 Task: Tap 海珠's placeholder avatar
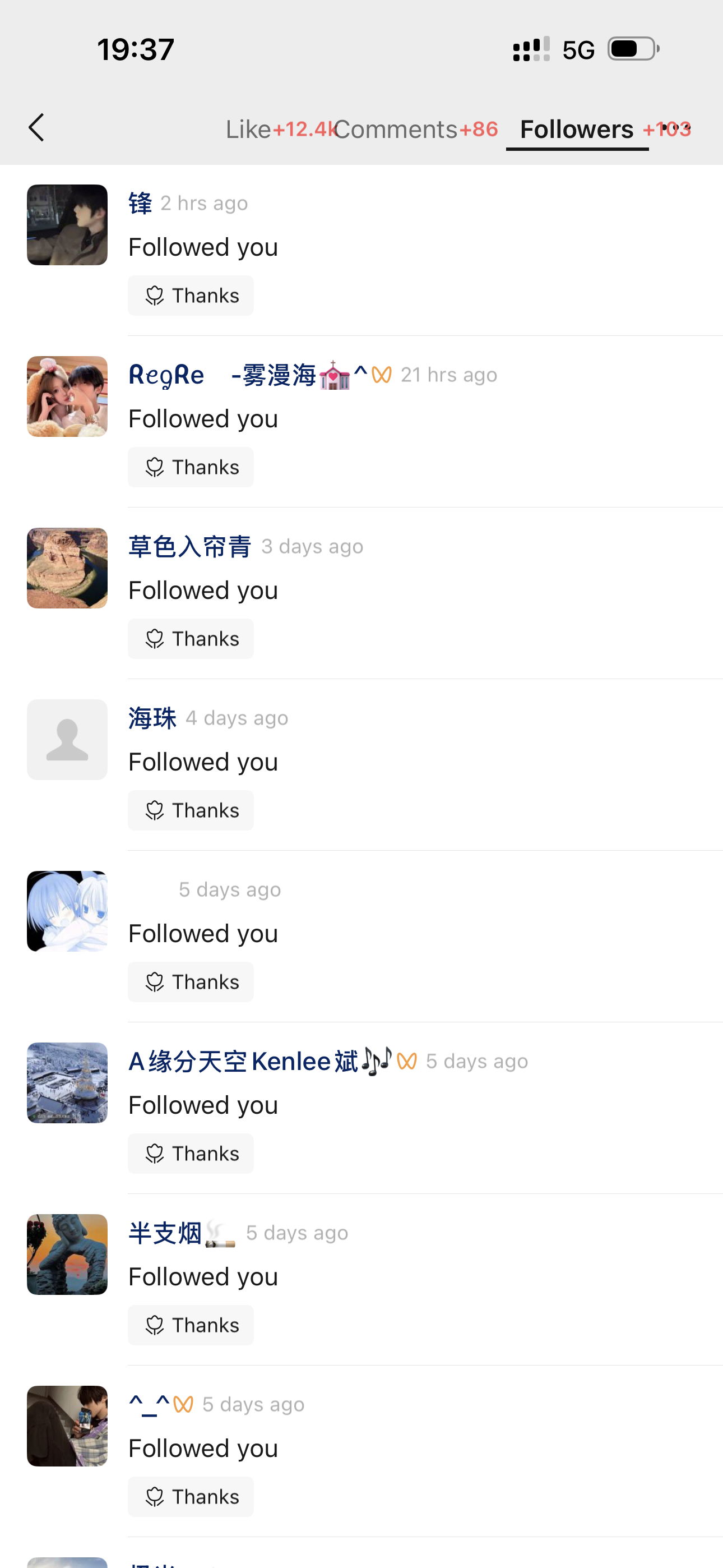[x=67, y=739]
